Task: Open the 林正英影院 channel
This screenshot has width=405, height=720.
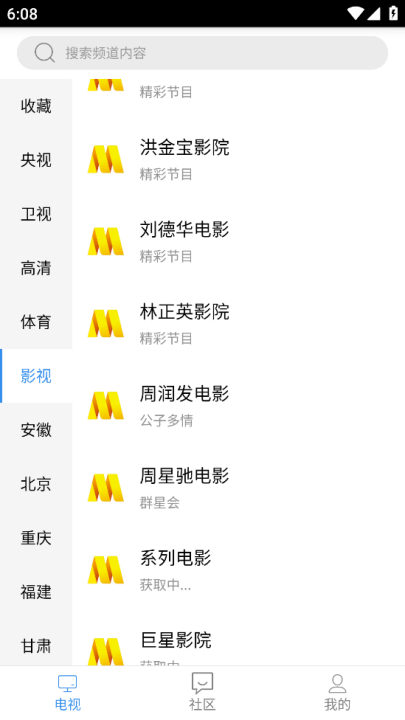Action: tap(238, 324)
